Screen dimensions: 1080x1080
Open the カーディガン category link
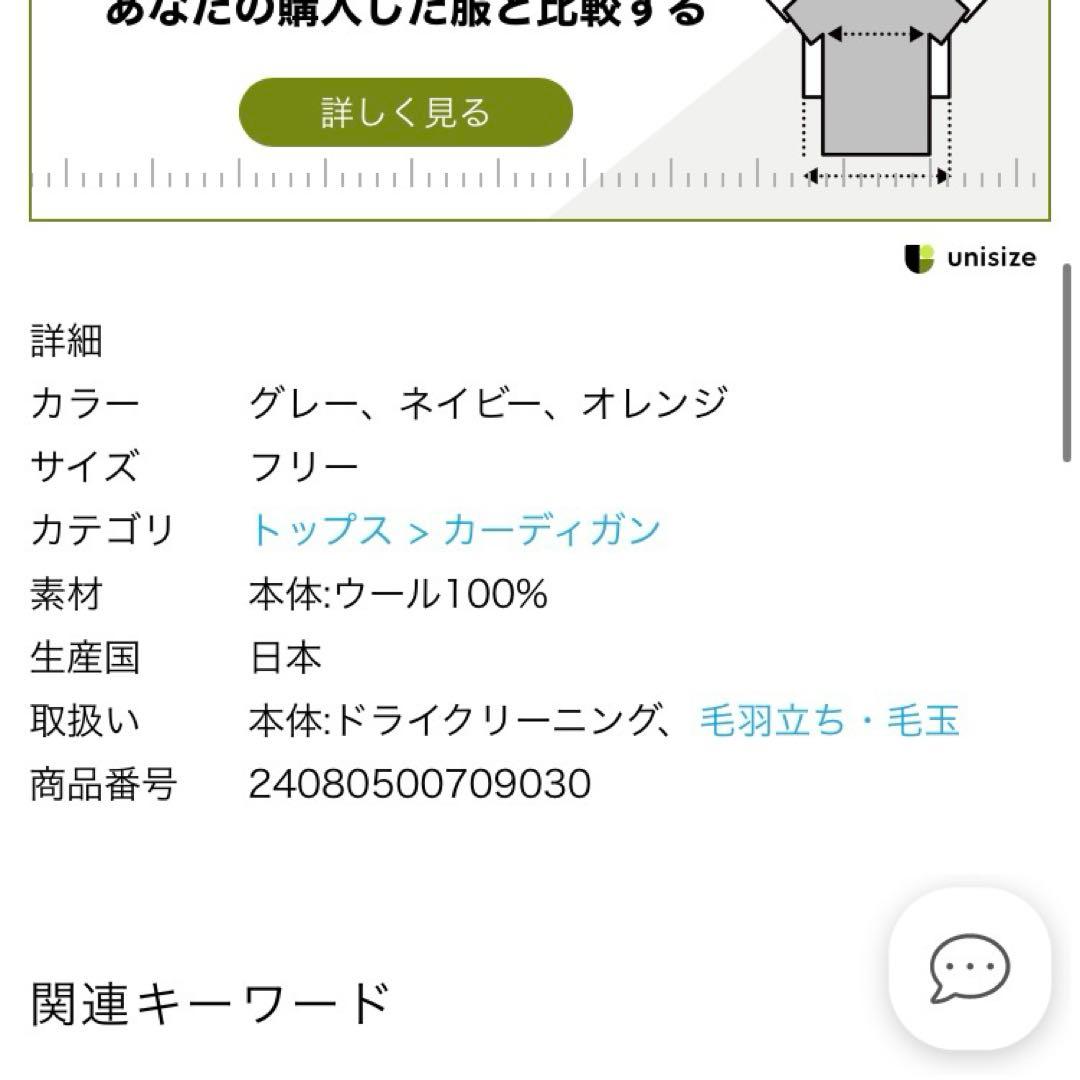tap(551, 530)
